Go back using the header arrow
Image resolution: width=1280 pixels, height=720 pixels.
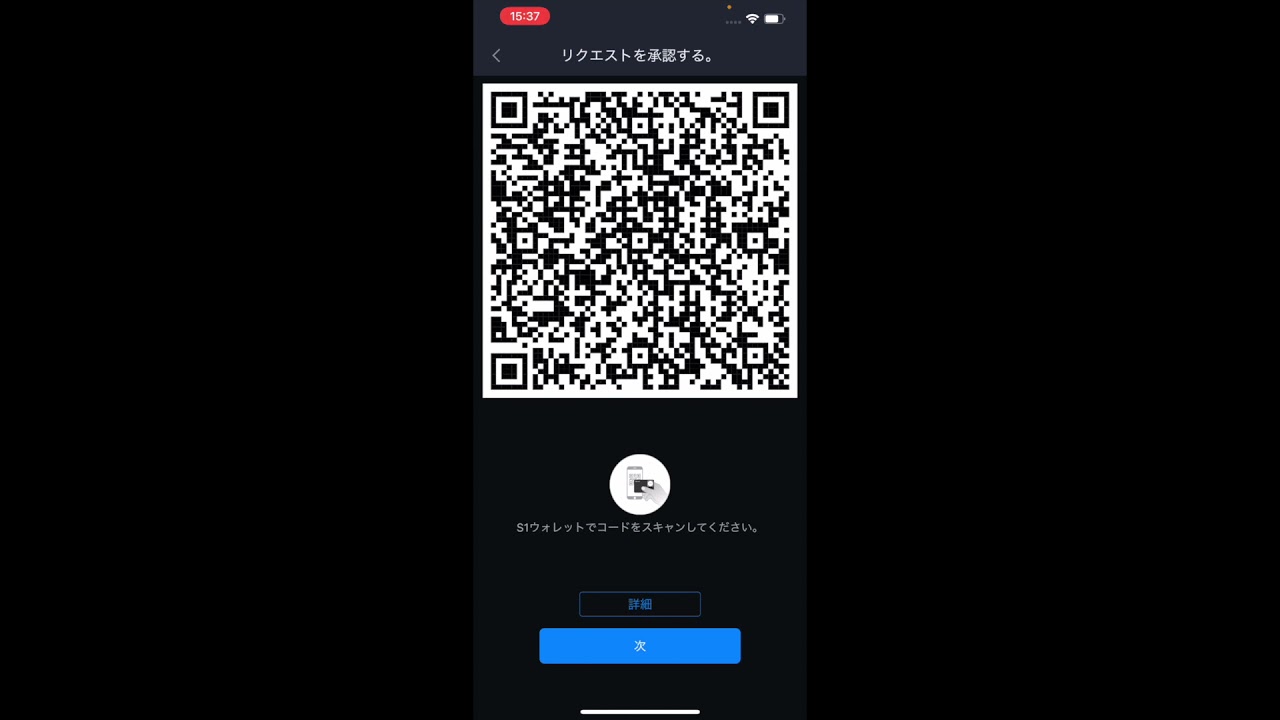(x=497, y=56)
